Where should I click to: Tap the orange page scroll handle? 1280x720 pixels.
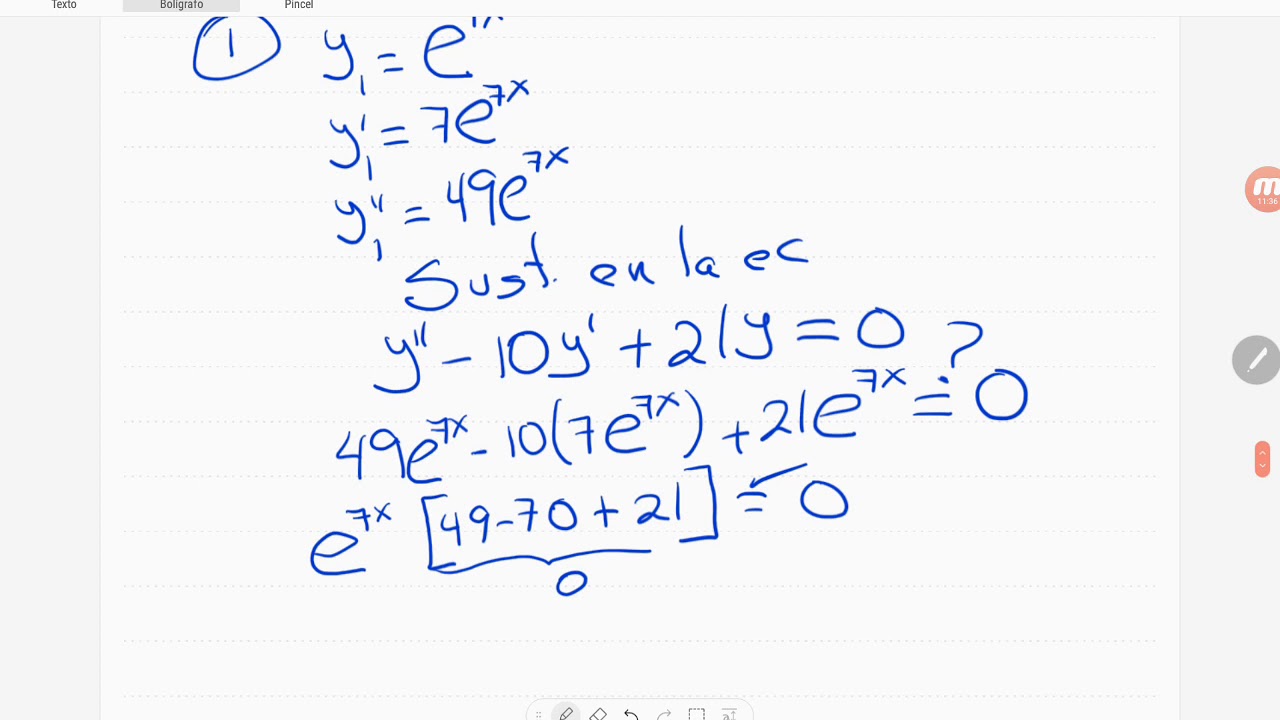pyautogui.click(x=1262, y=459)
